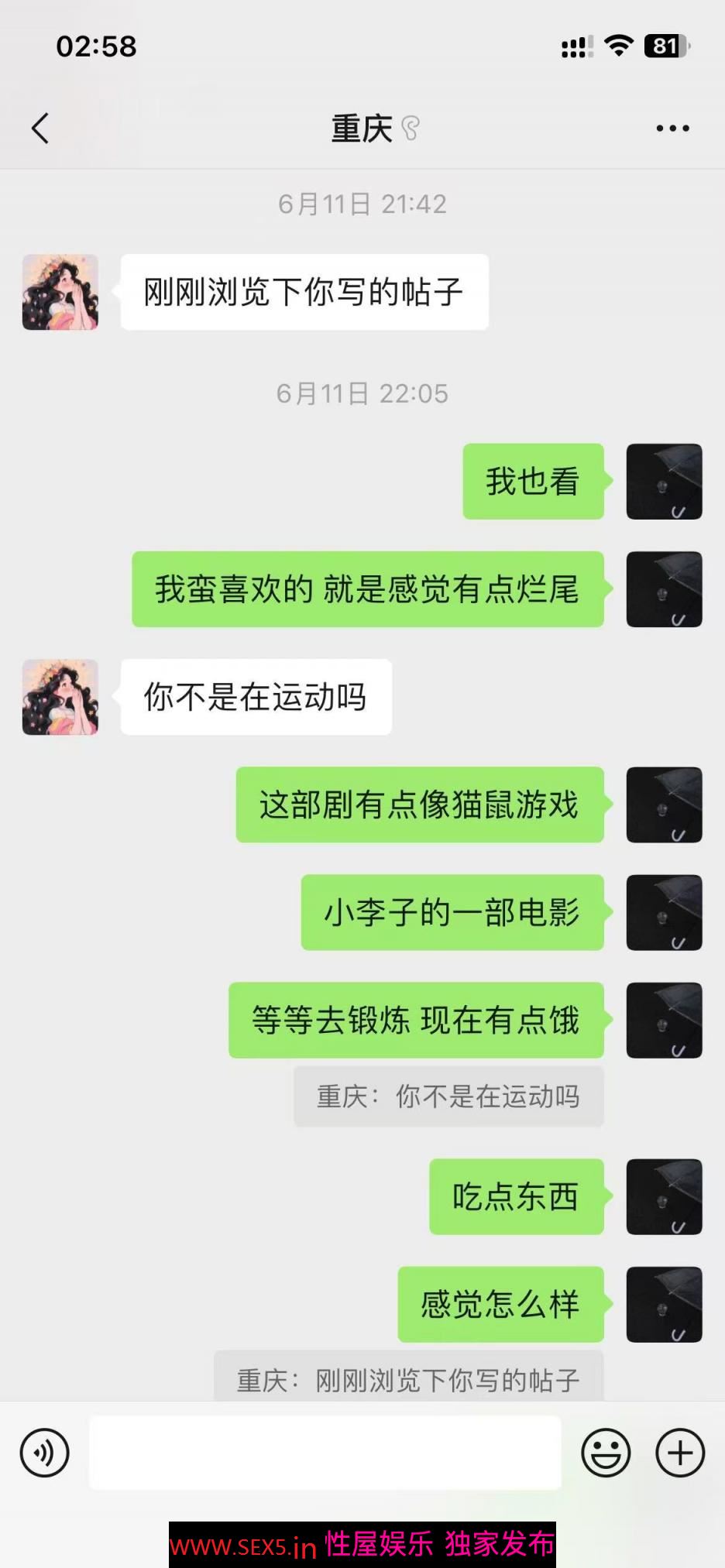Jump to quoted message 重庆：你不是在运动吗
The image size is (725, 1568).
[x=448, y=1096]
